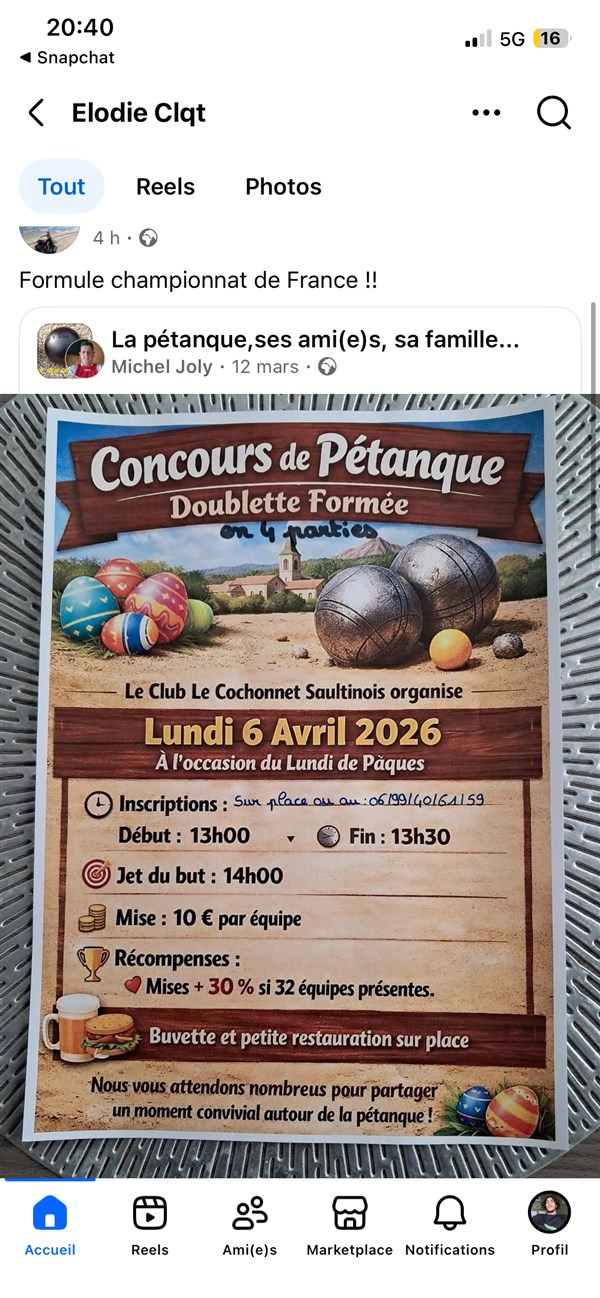Go to the Accueil home tab
Image resolution: width=600 pixels, height=1298 pixels.
50,1227
